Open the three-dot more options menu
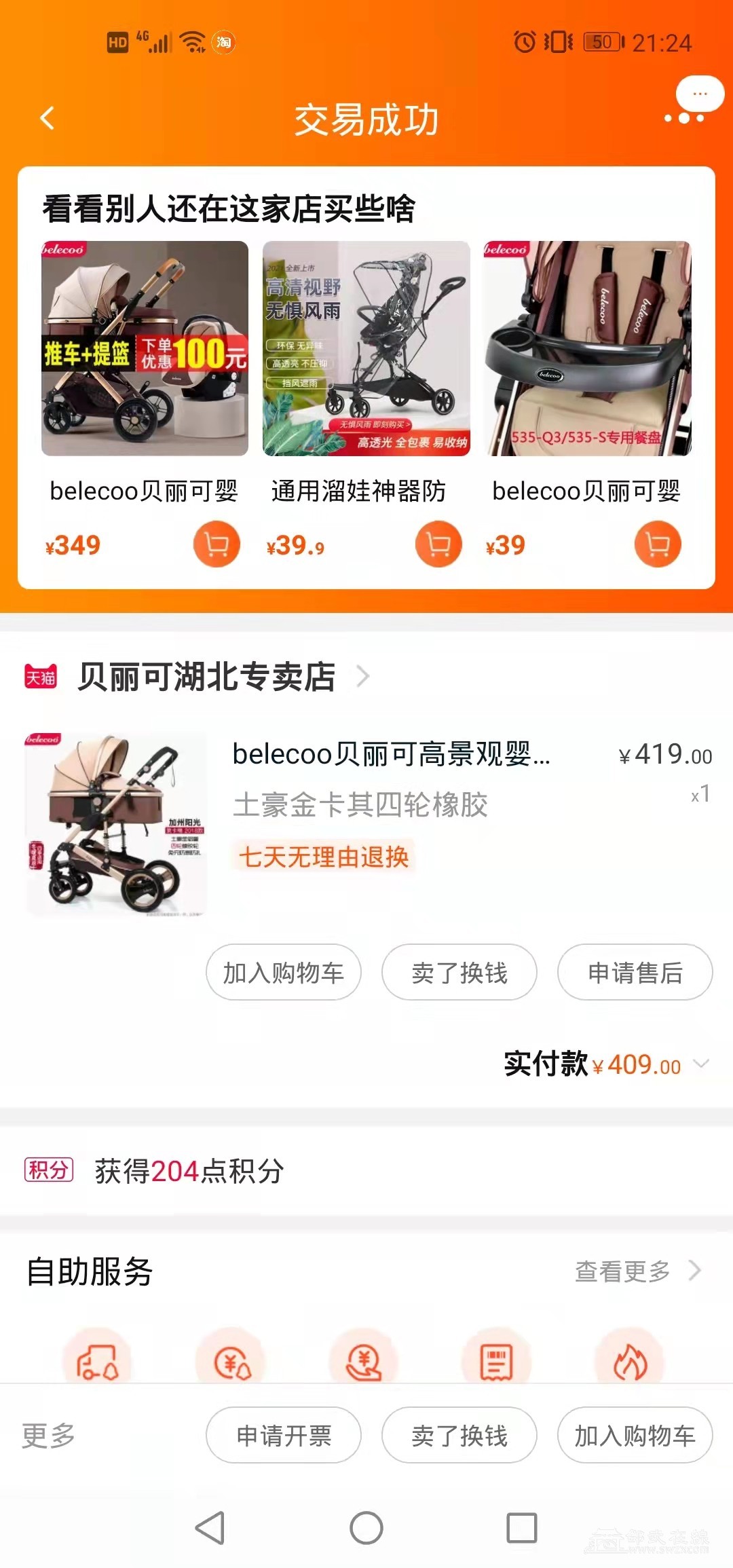 click(x=684, y=117)
